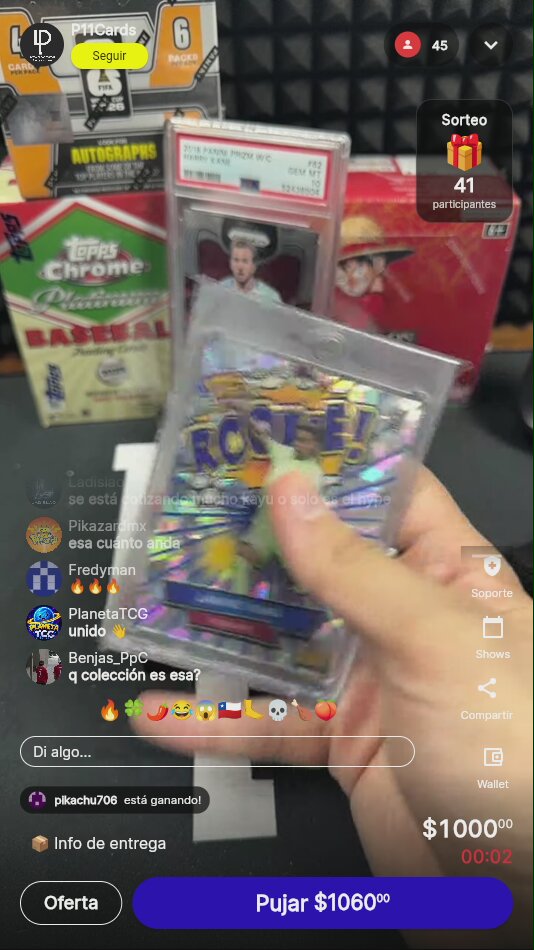This screenshot has height=950, width=534.
Task: Share this livestream via Compartir
Action: click(487, 699)
